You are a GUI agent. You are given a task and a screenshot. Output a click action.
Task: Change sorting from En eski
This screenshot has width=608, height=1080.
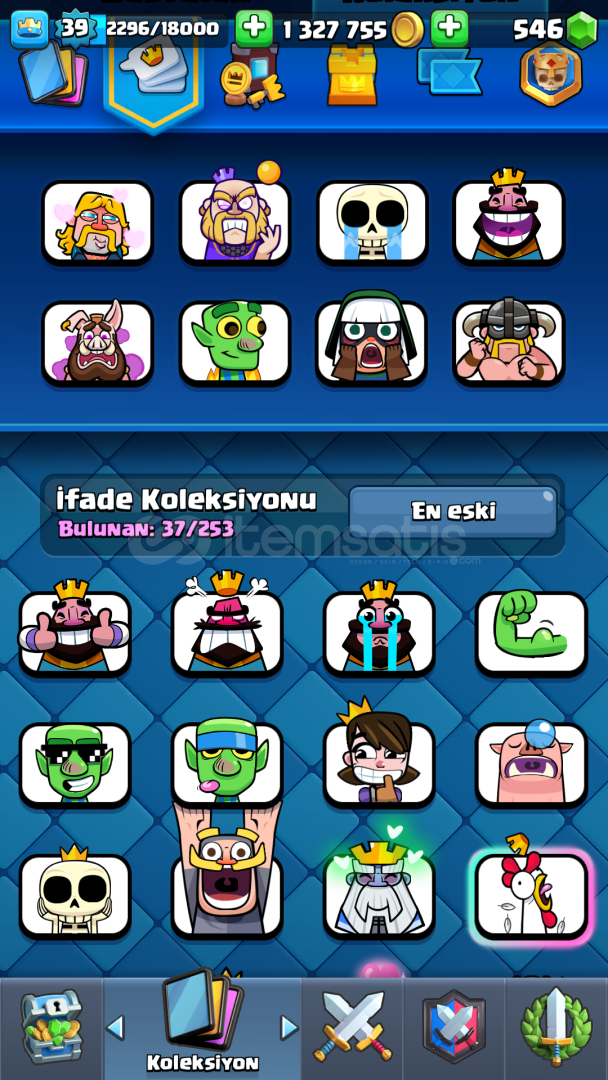(x=453, y=512)
